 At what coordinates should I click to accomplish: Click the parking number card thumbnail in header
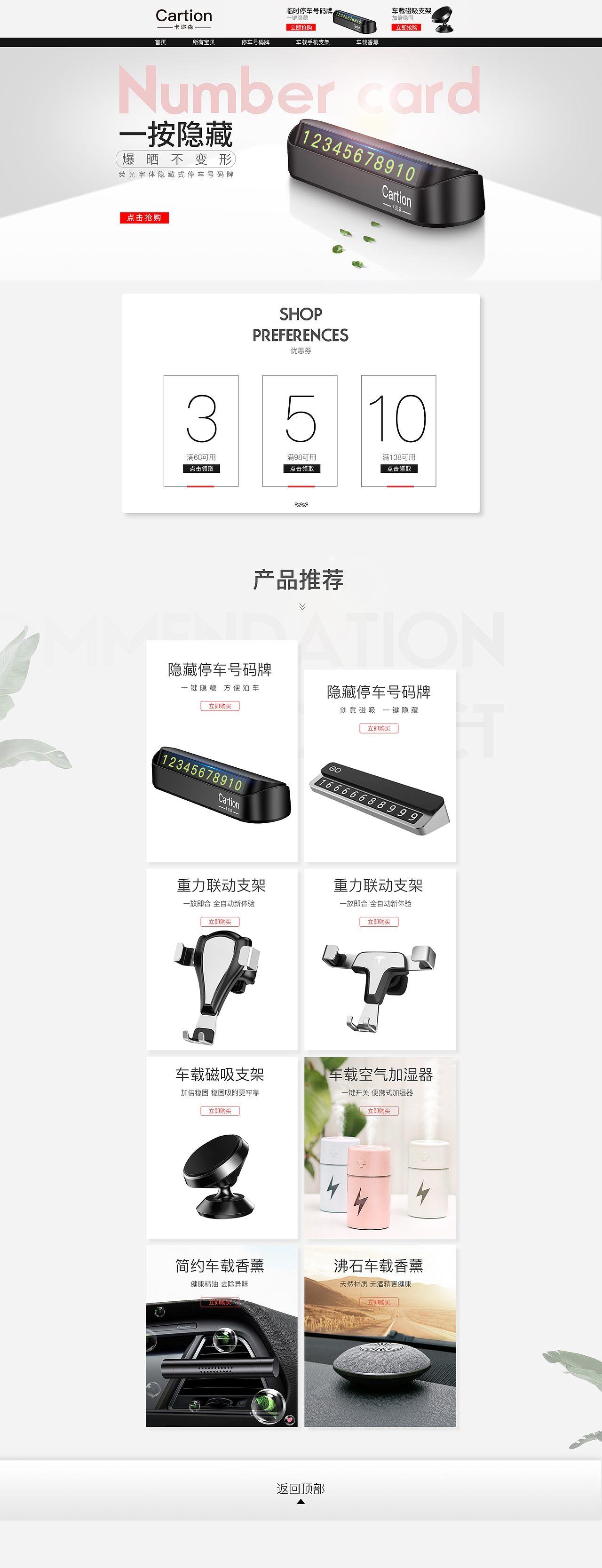click(353, 20)
